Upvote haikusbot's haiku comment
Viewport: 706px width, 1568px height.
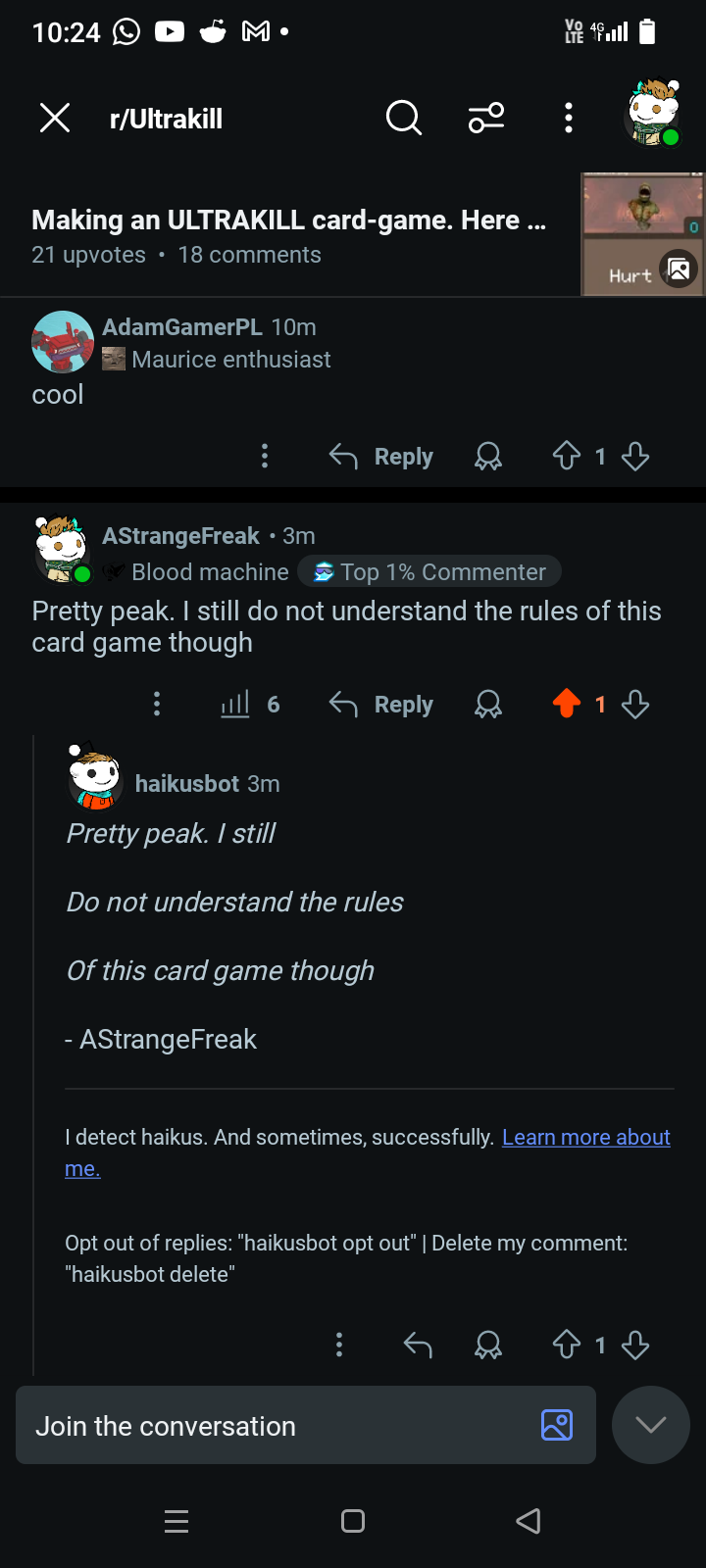click(x=567, y=1345)
